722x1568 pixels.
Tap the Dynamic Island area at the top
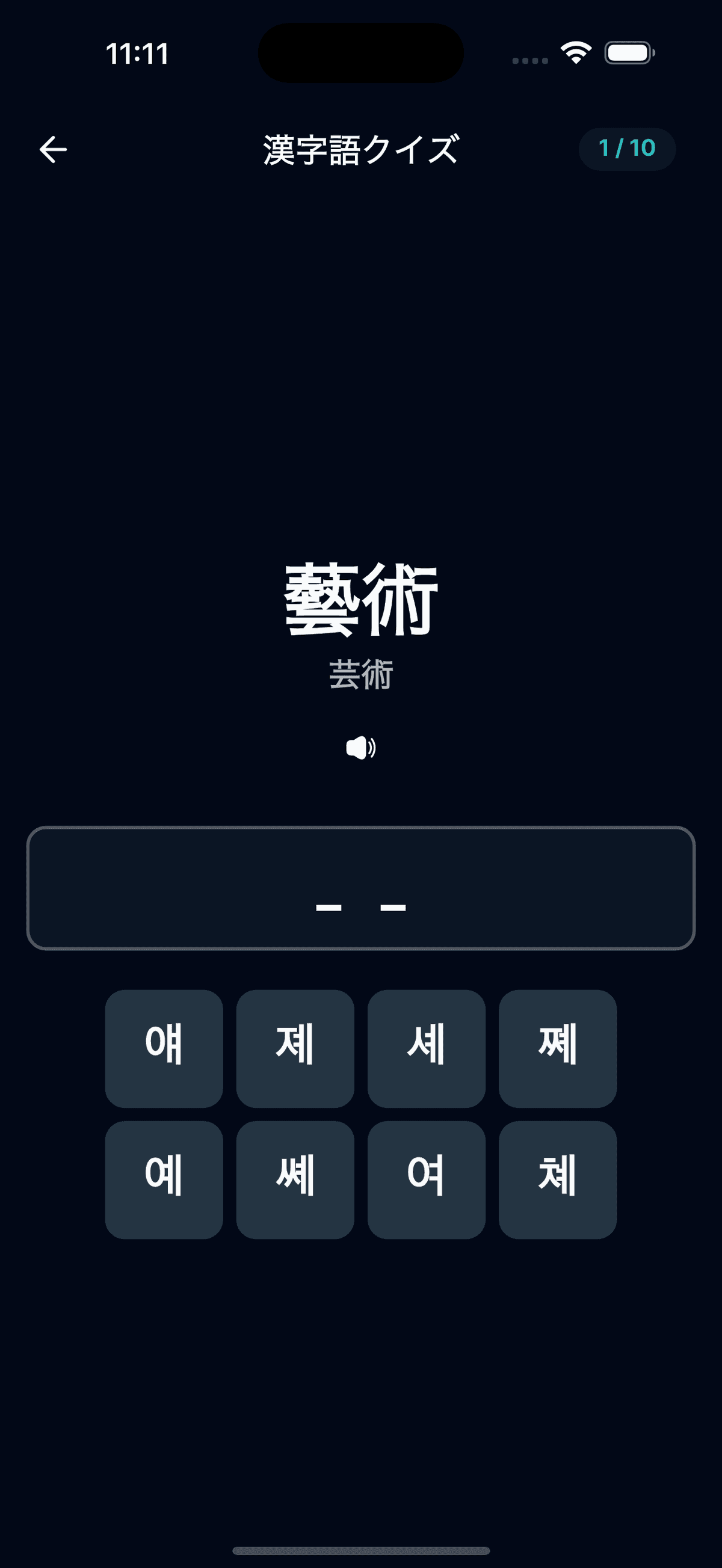pyautogui.click(x=360, y=52)
